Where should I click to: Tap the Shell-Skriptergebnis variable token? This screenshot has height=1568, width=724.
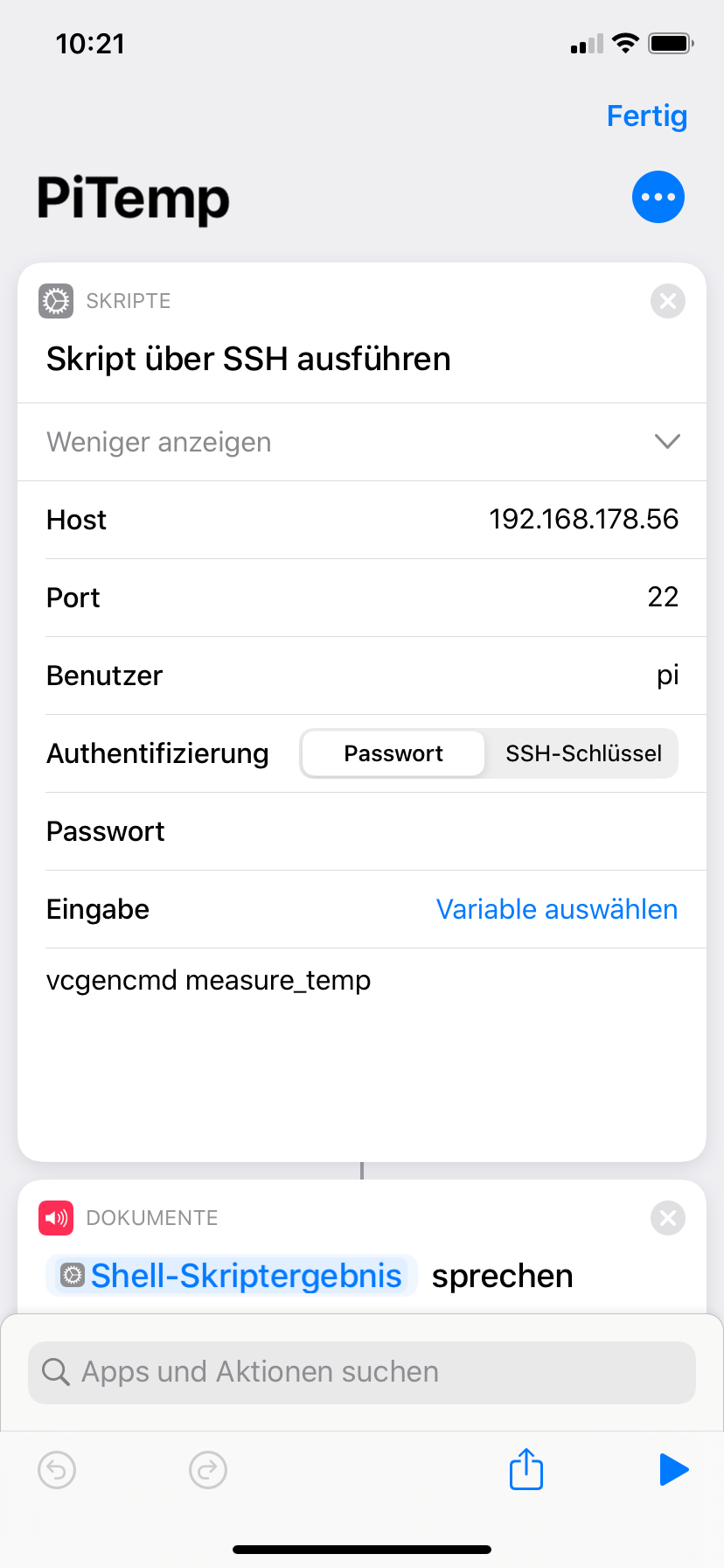point(232,1276)
